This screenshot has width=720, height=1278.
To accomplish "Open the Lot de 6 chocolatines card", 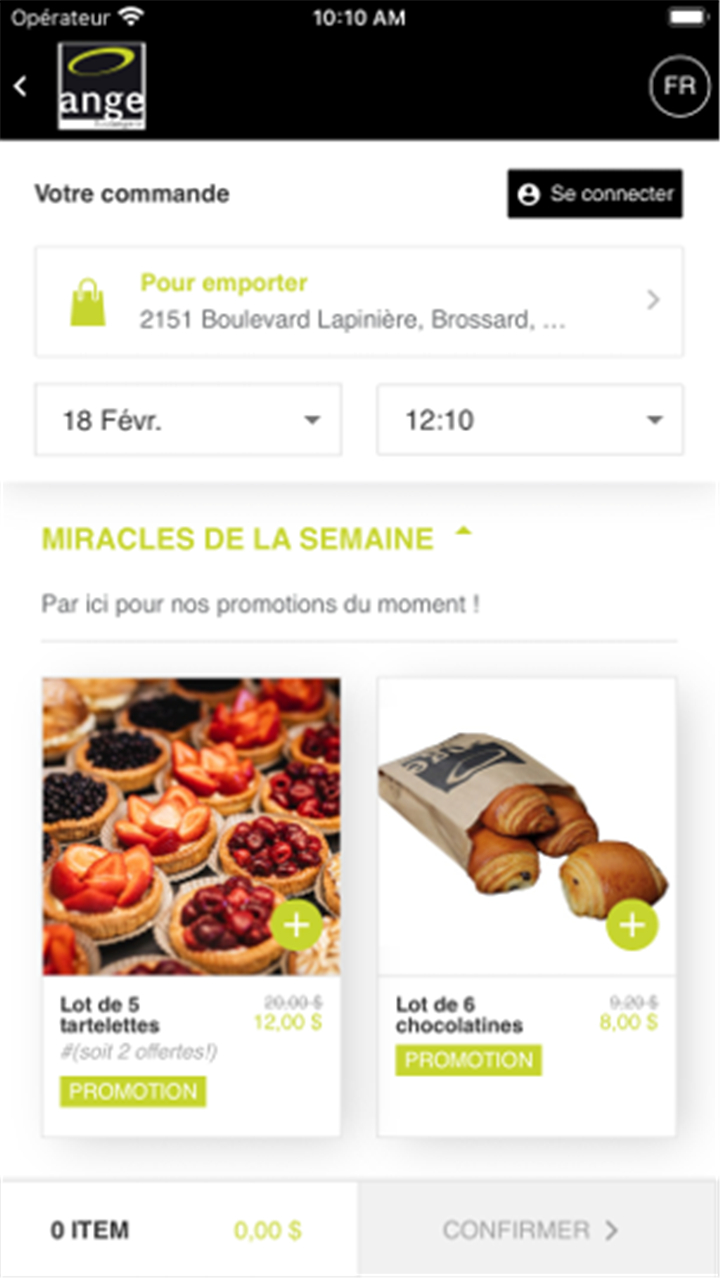I will (527, 907).
